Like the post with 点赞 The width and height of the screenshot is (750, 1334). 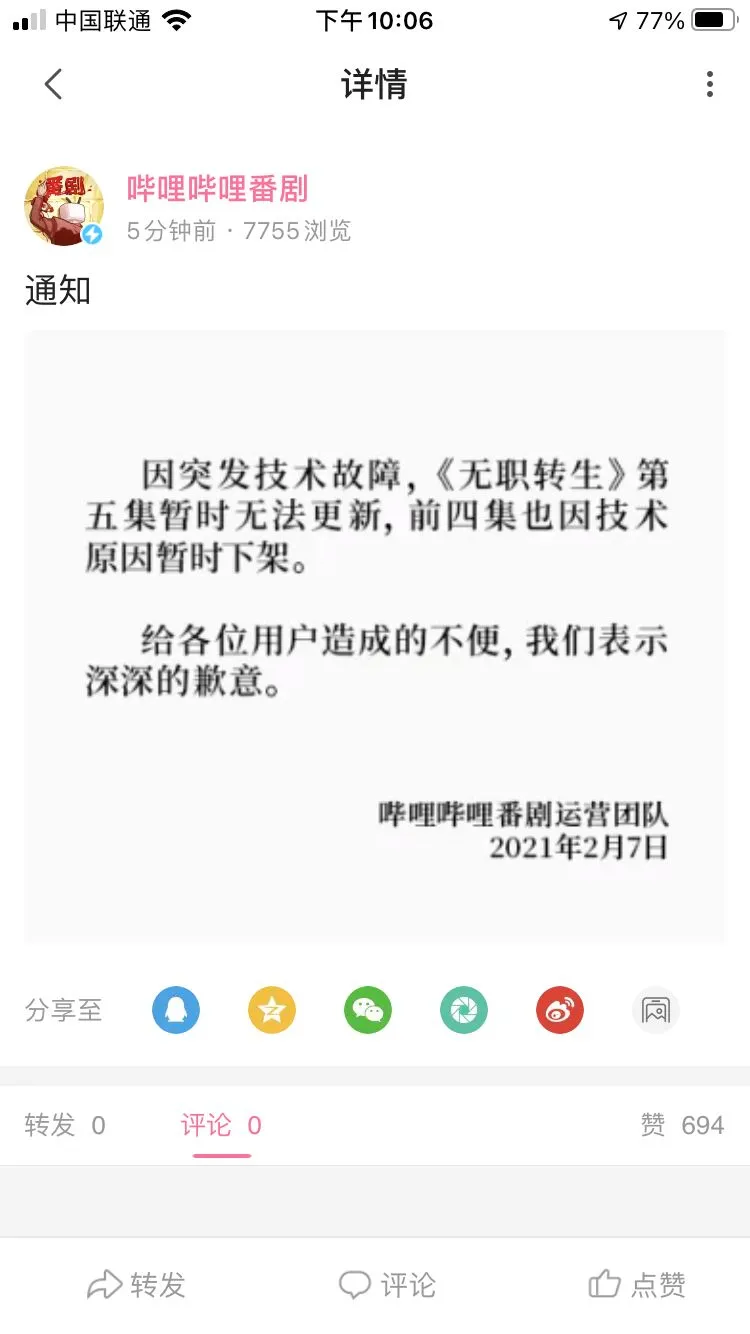637,1285
